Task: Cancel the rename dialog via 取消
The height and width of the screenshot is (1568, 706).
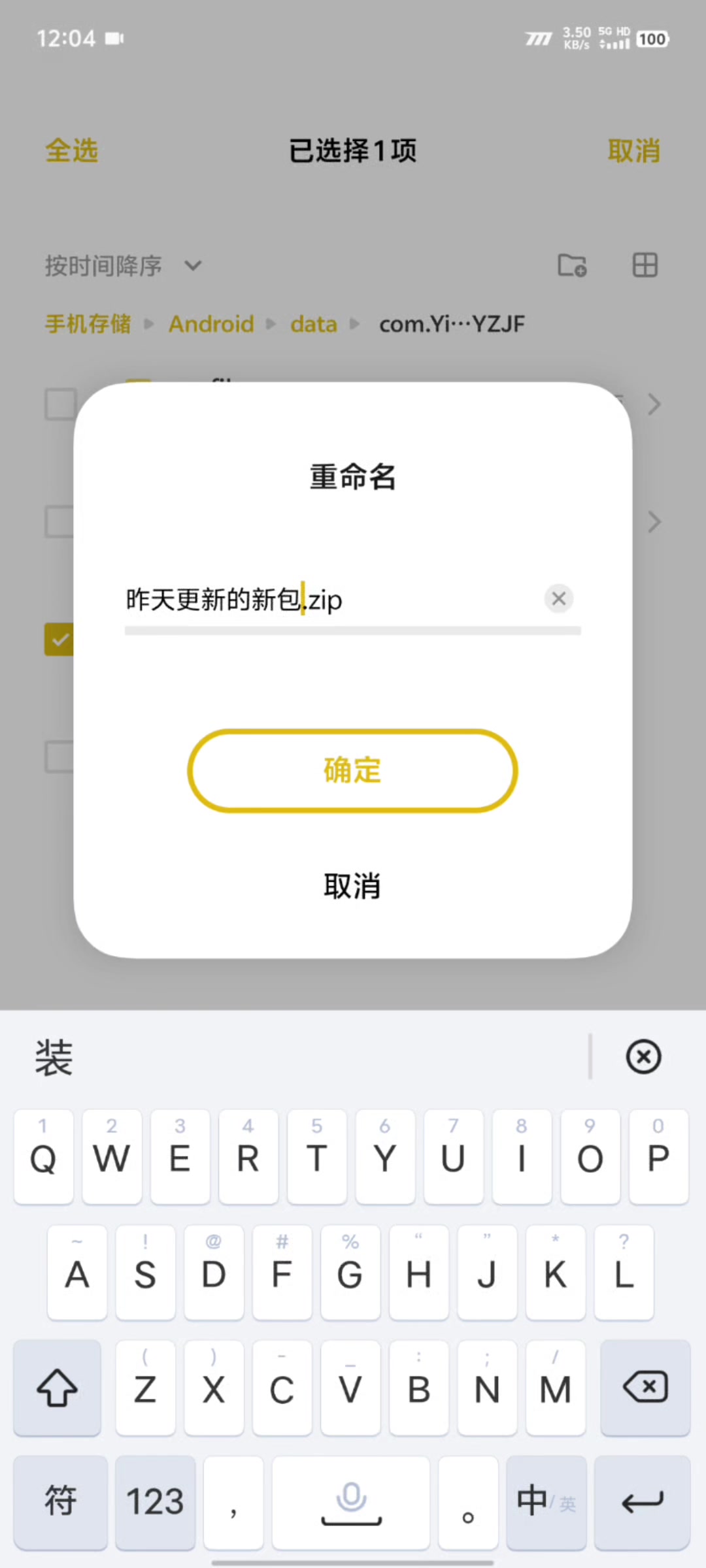Action: click(x=352, y=887)
